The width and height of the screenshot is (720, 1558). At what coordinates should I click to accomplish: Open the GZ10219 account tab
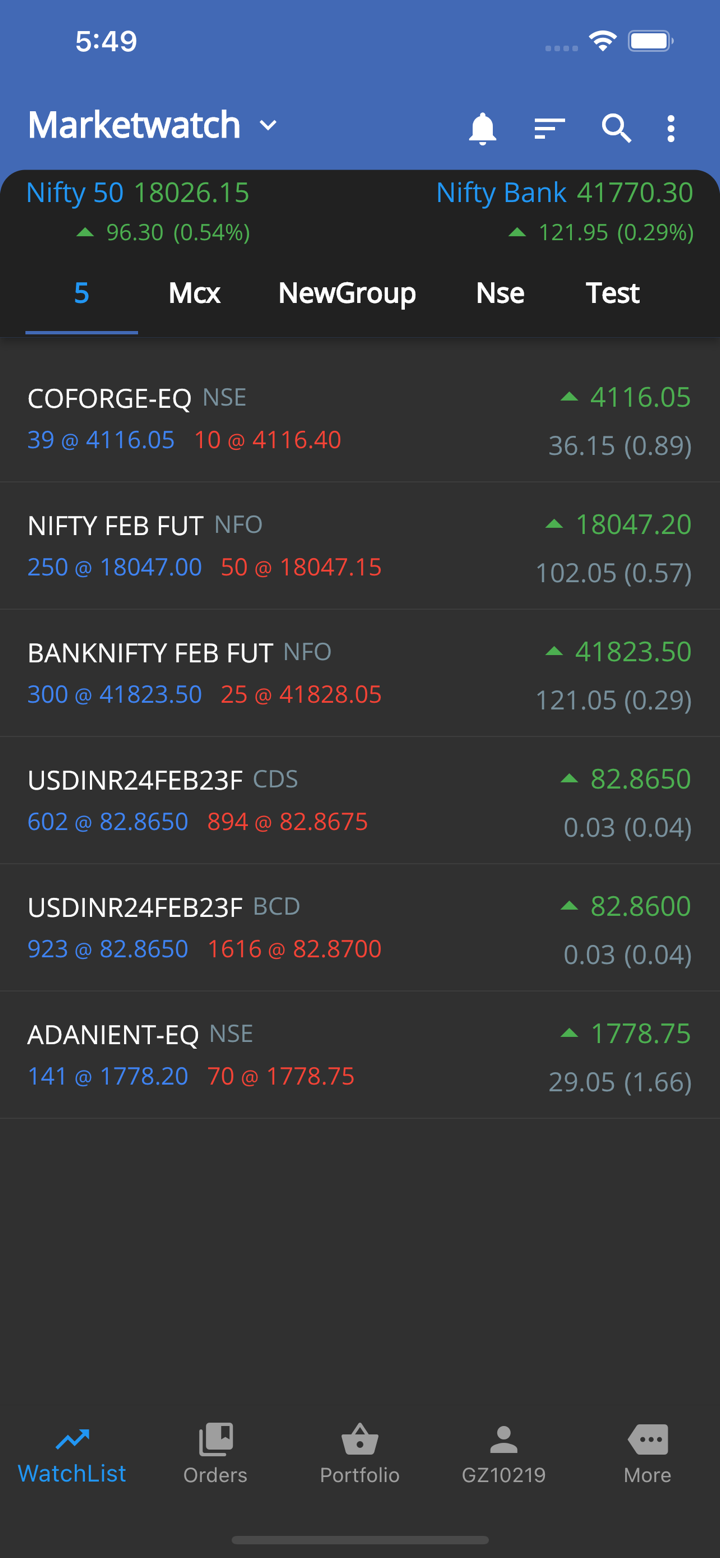(503, 1454)
